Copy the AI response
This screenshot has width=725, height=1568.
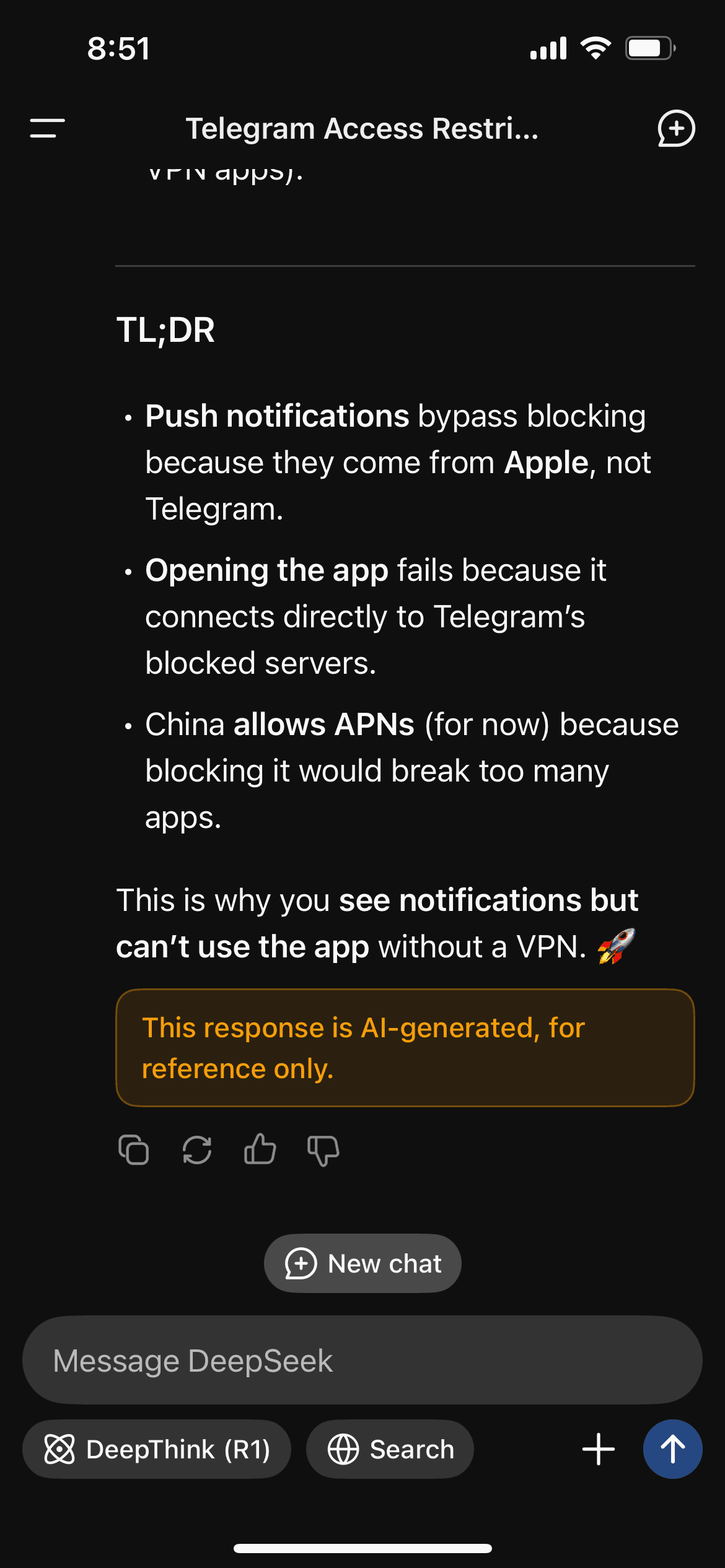pyautogui.click(x=133, y=1150)
